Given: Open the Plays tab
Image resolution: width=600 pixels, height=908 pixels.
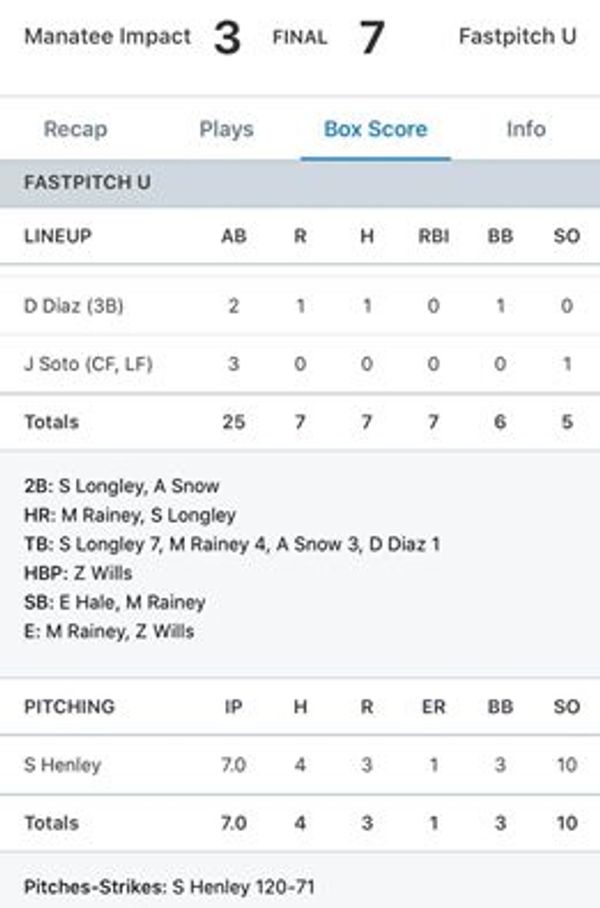Looking at the screenshot, I should (x=226, y=129).
